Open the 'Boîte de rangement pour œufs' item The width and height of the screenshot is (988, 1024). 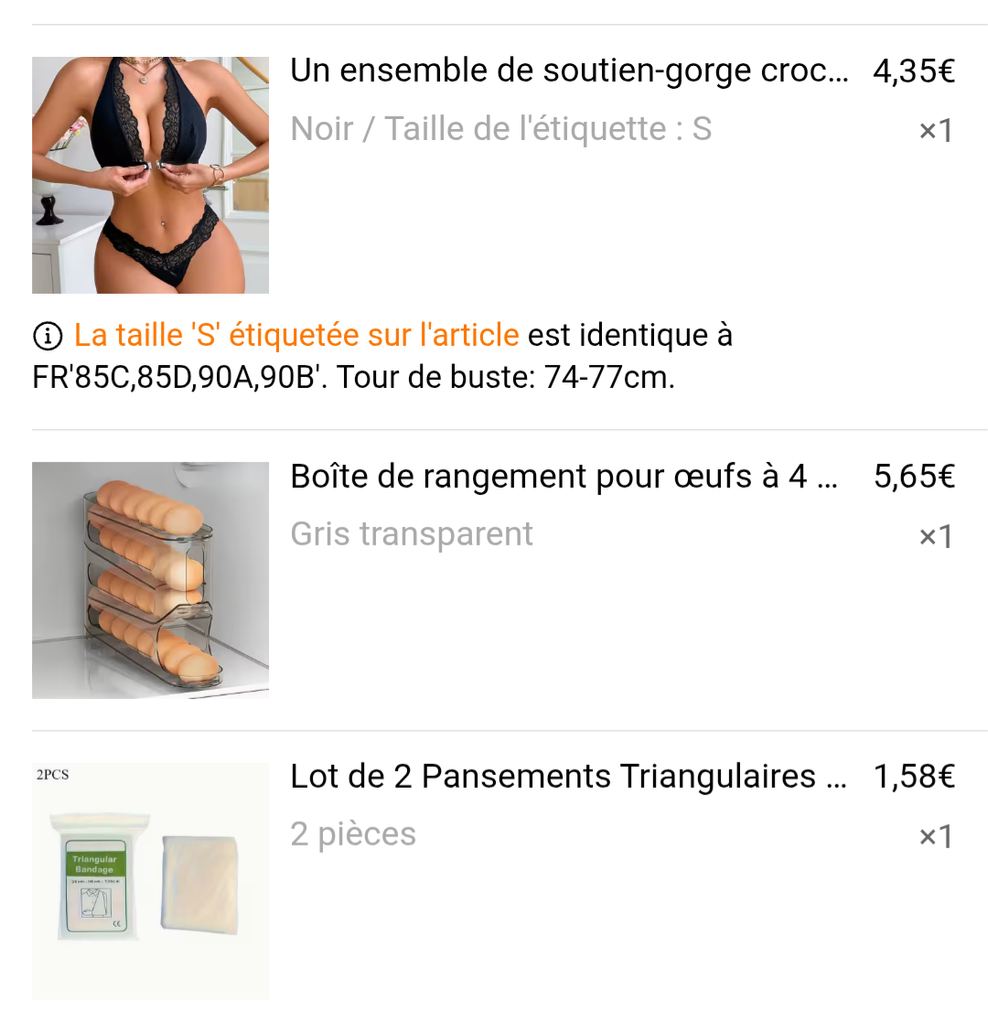click(x=563, y=477)
